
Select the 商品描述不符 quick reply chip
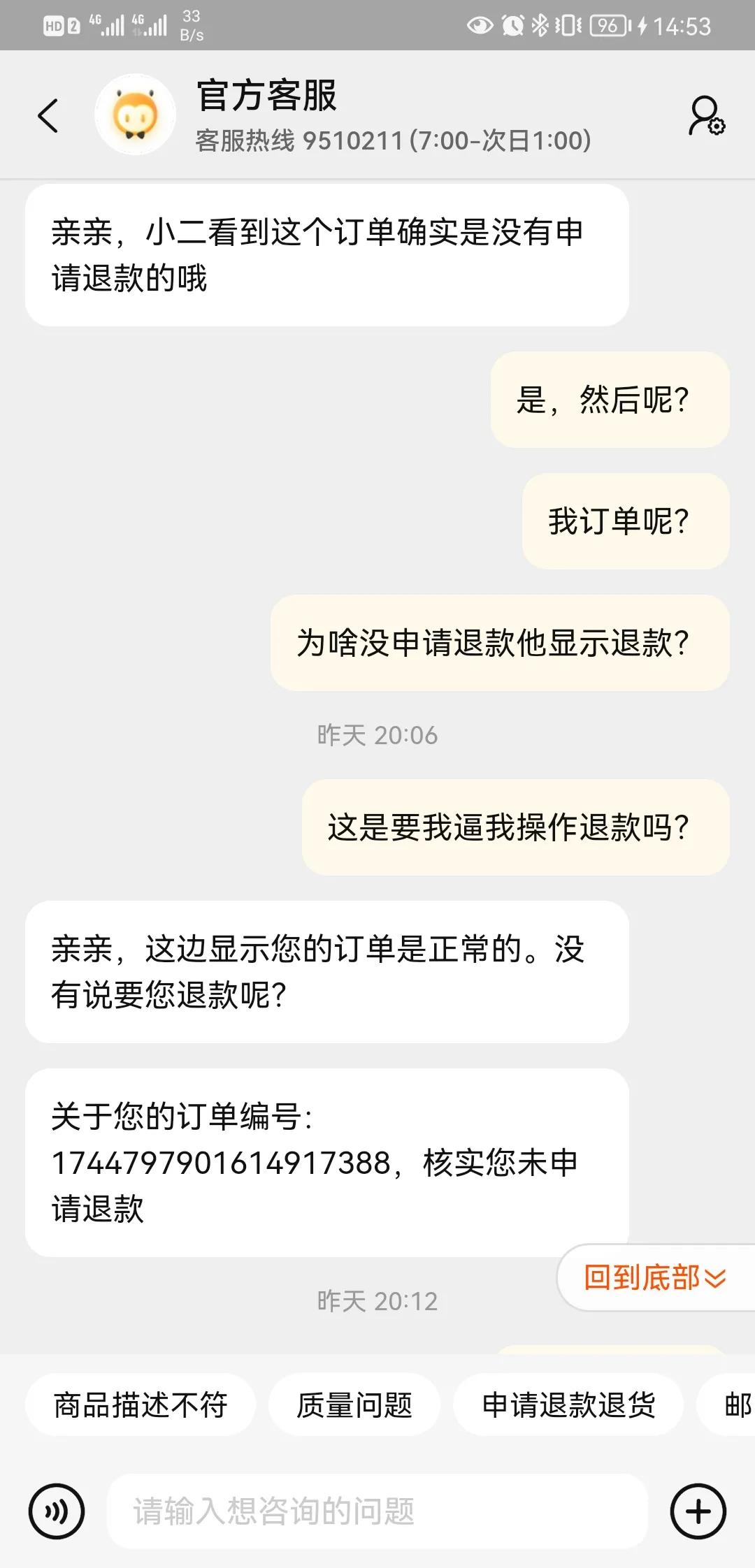pyautogui.click(x=141, y=1406)
